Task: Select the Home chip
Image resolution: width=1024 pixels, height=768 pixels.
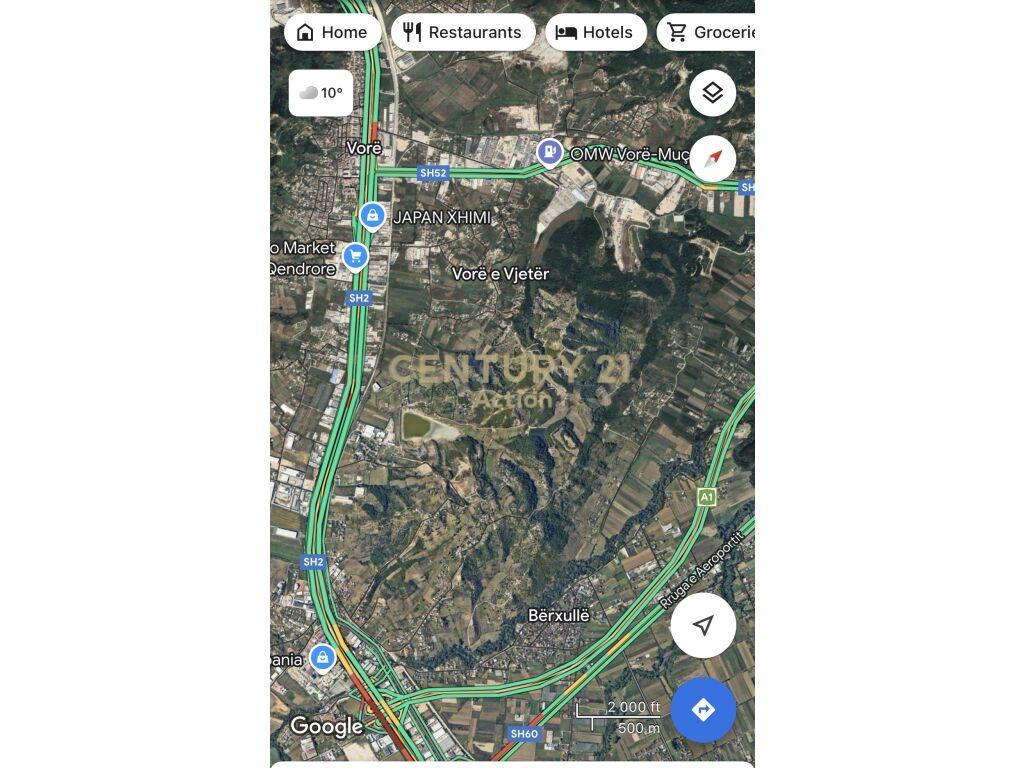Action: 332,32
